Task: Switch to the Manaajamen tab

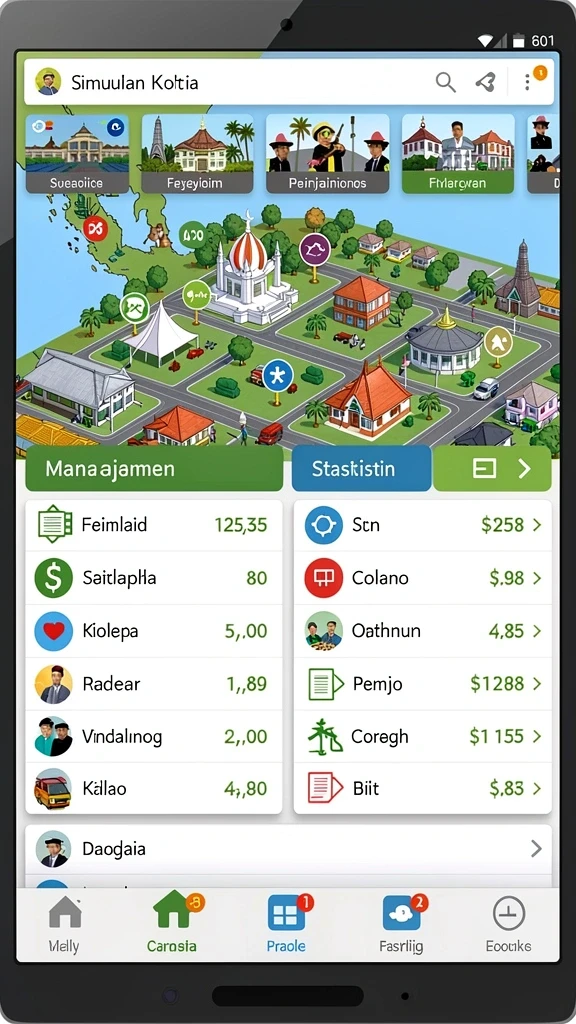Action: [x=154, y=468]
